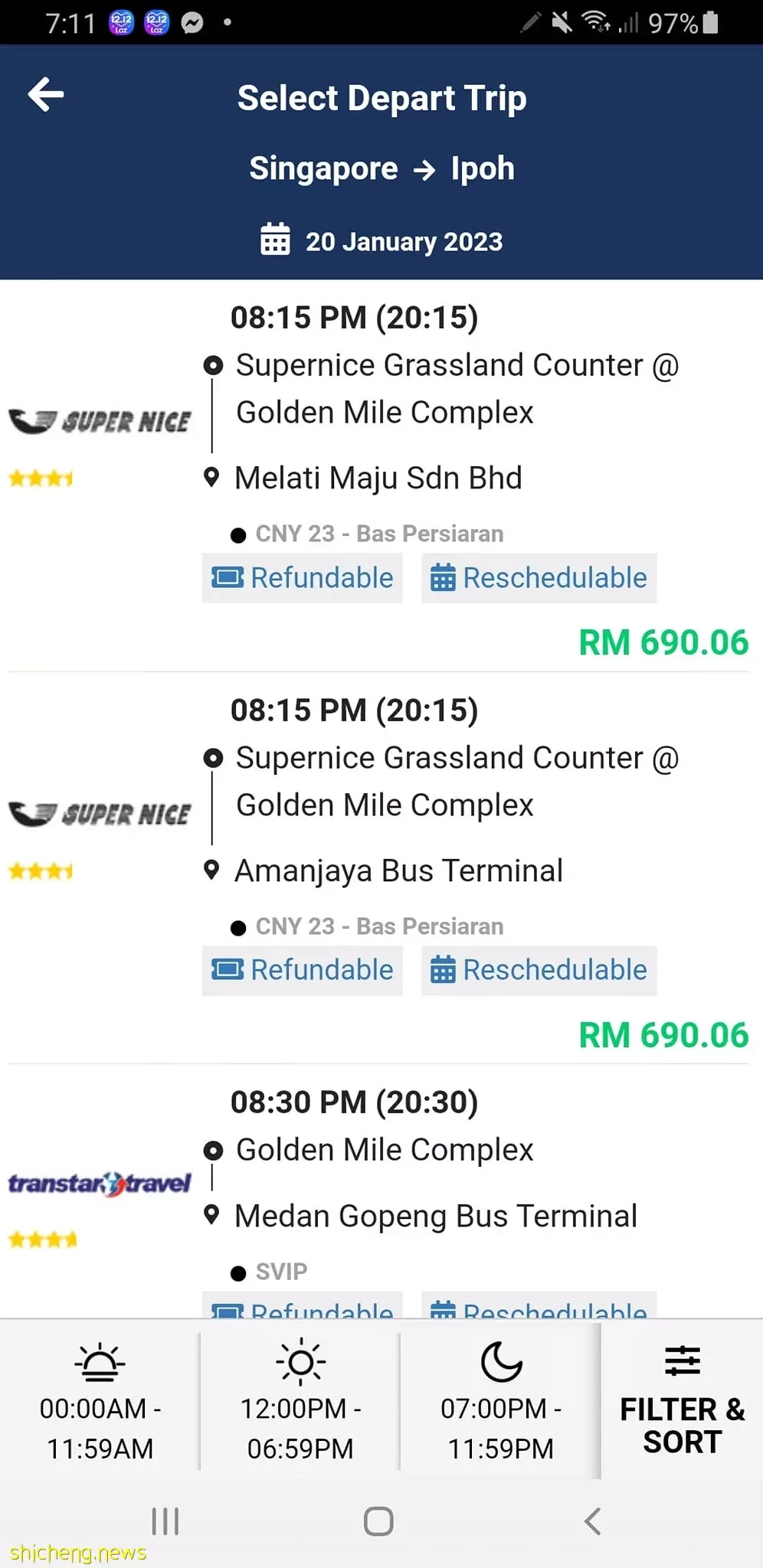Select the Super Nice trip to Melati Maju
The image size is (763, 1568).
[x=381, y=476]
